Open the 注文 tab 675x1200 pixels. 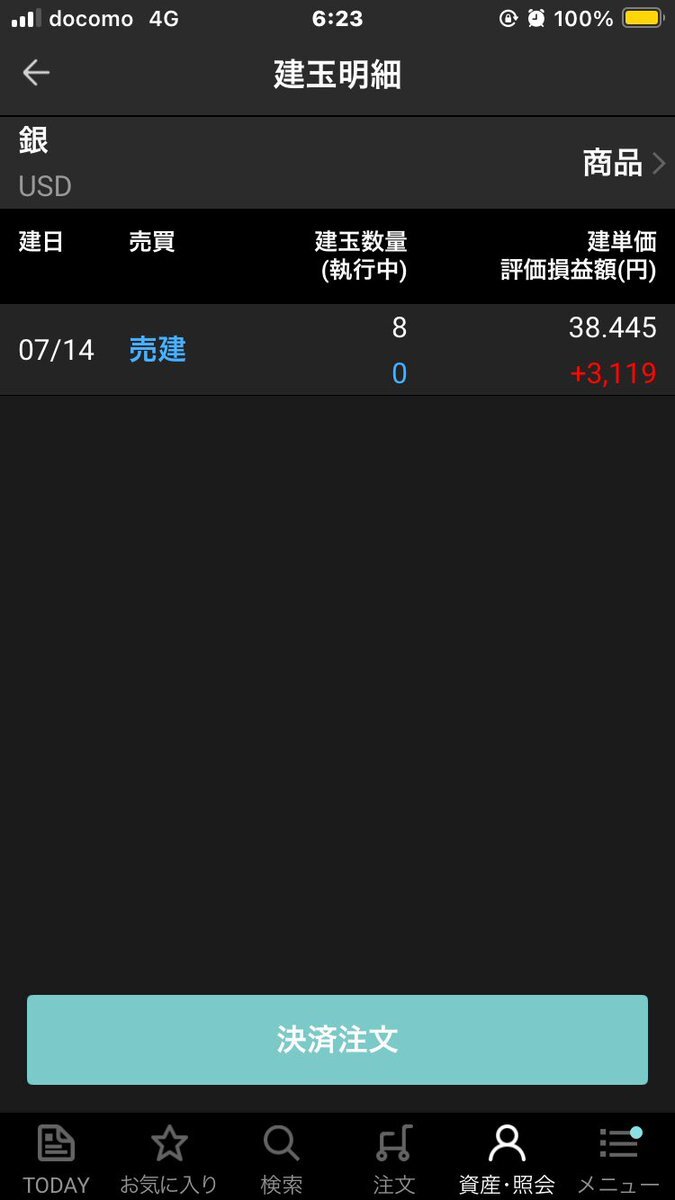[394, 1159]
